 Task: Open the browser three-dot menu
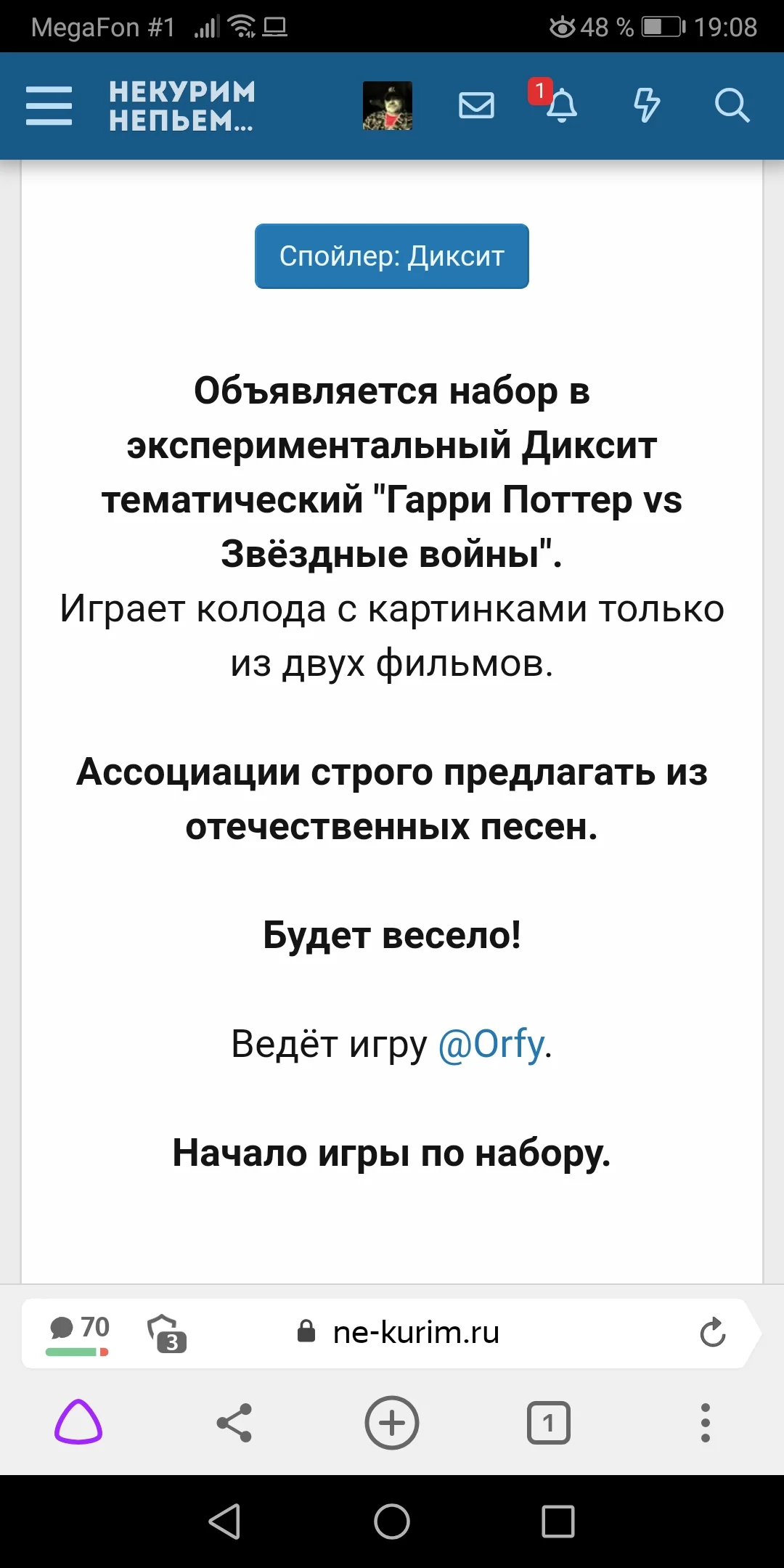tap(705, 1423)
